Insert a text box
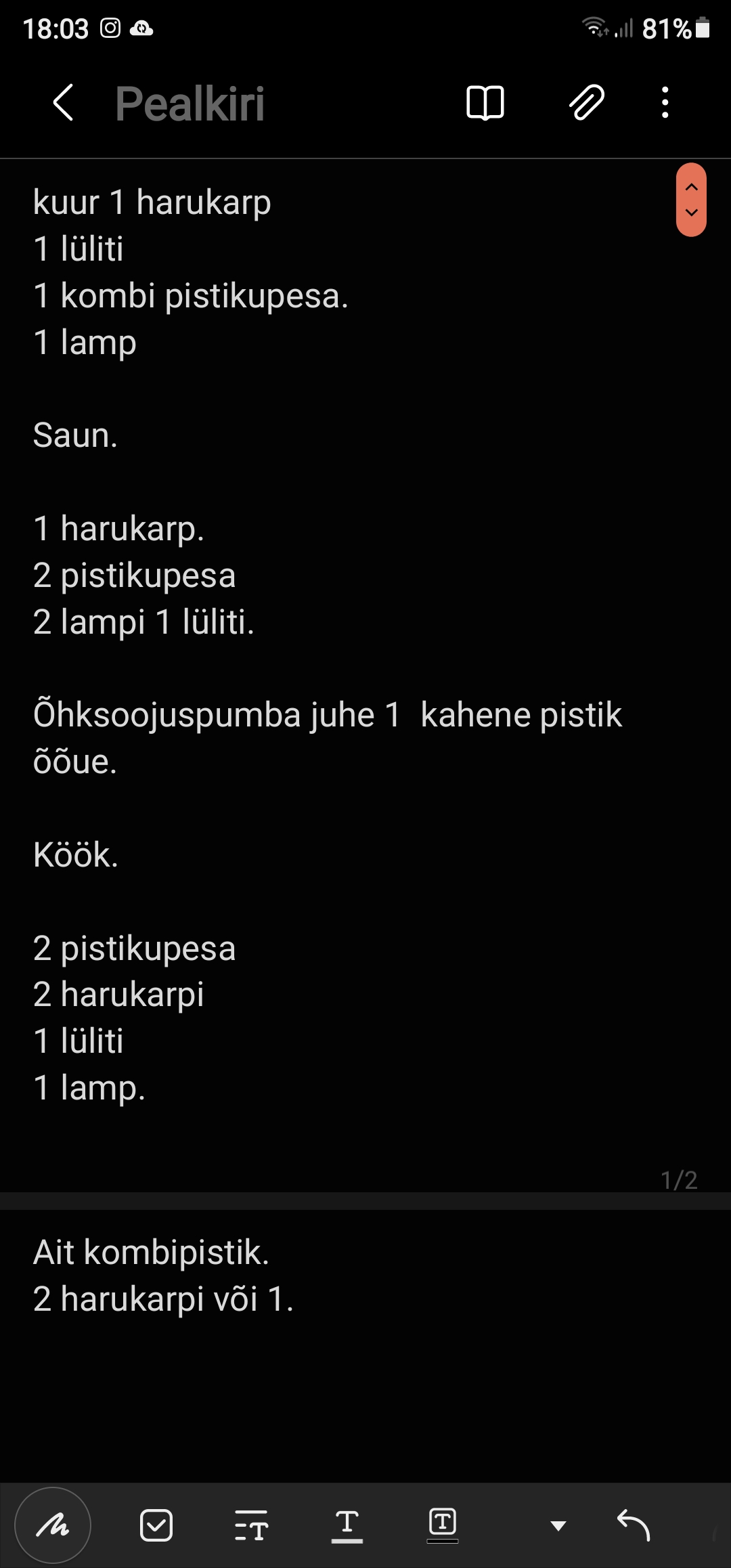Screen dimensions: 731x1568 tap(443, 1525)
